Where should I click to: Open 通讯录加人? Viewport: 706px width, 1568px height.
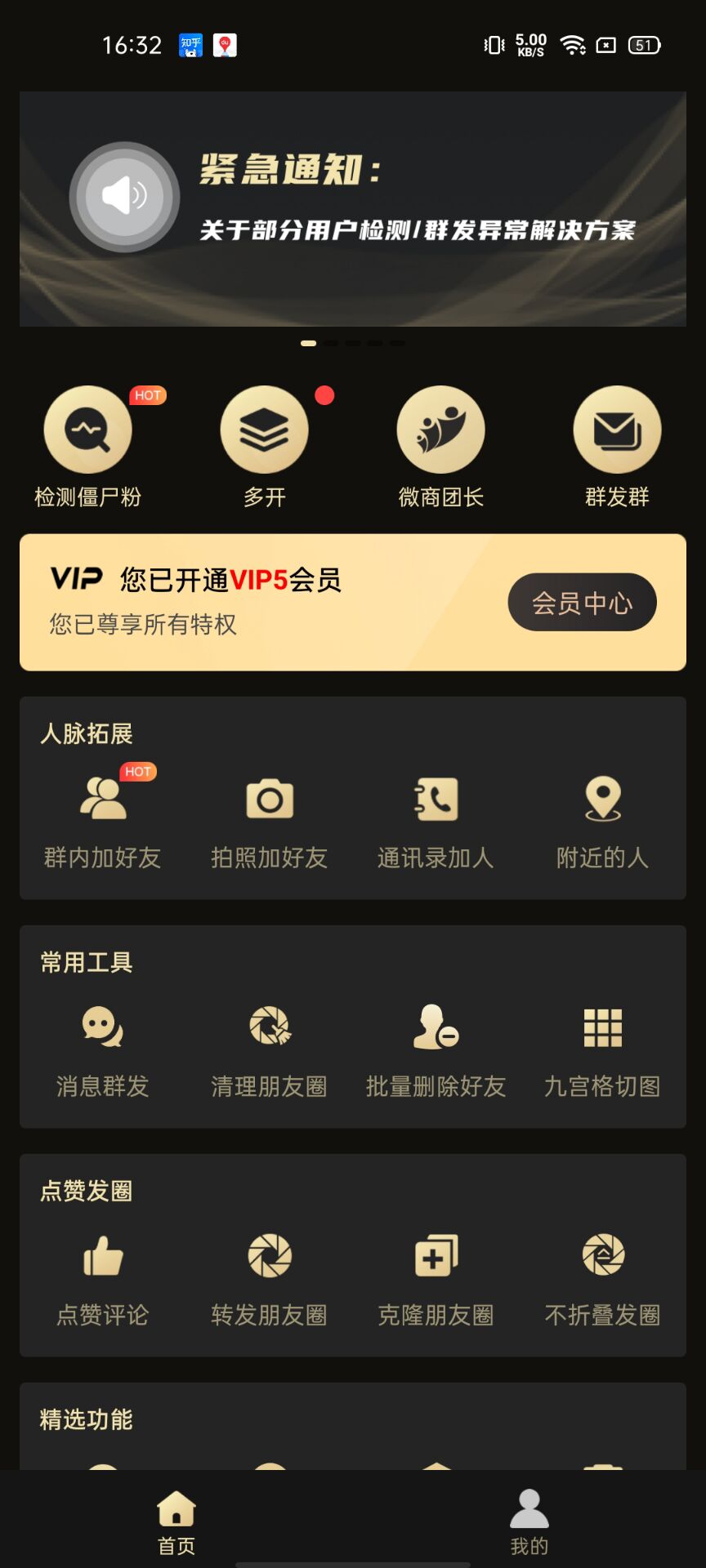pyautogui.click(x=436, y=821)
